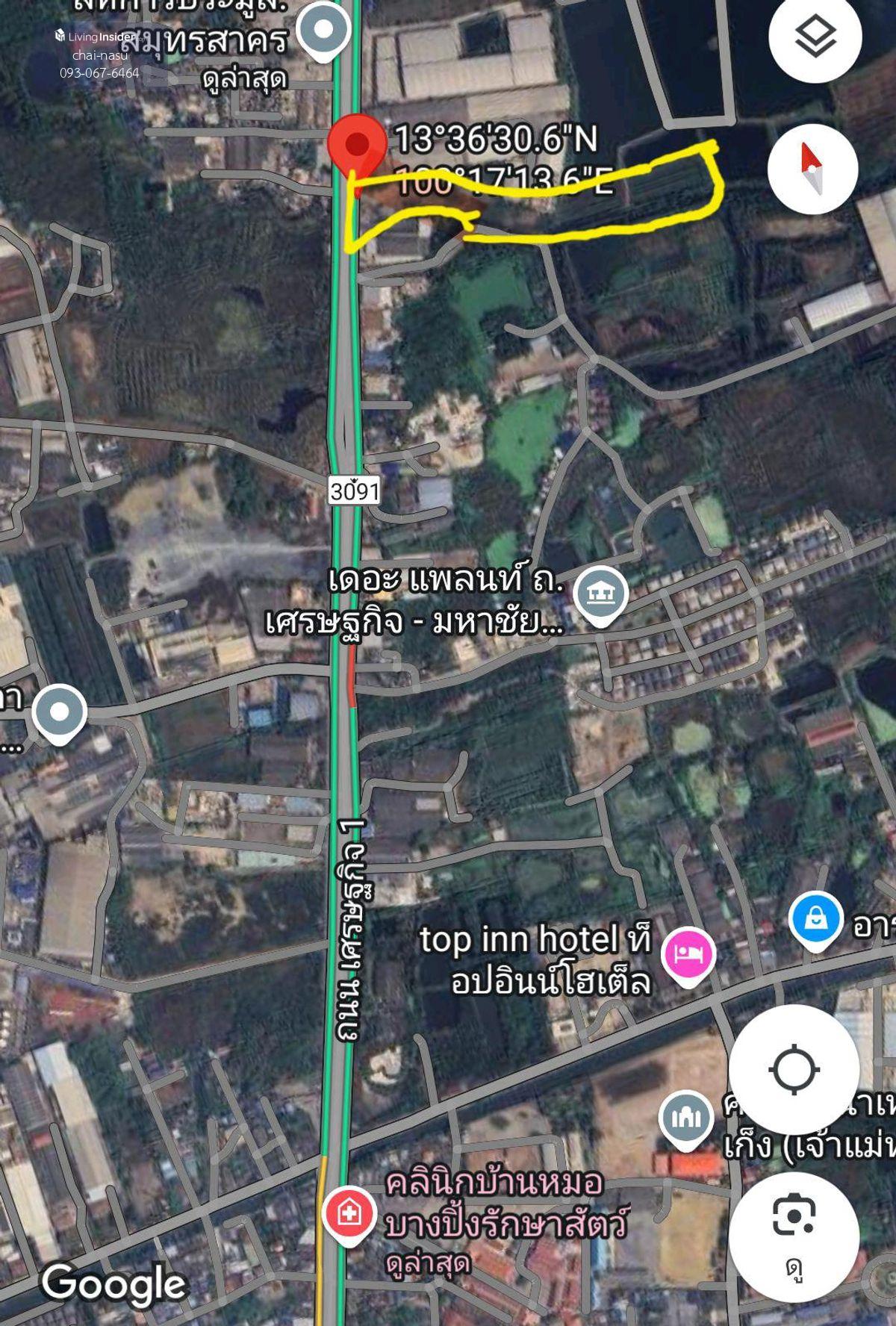Open the Bang Pling veterinary clinic marker
This screenshot has height=1326, width=896.
(348, 1213)
